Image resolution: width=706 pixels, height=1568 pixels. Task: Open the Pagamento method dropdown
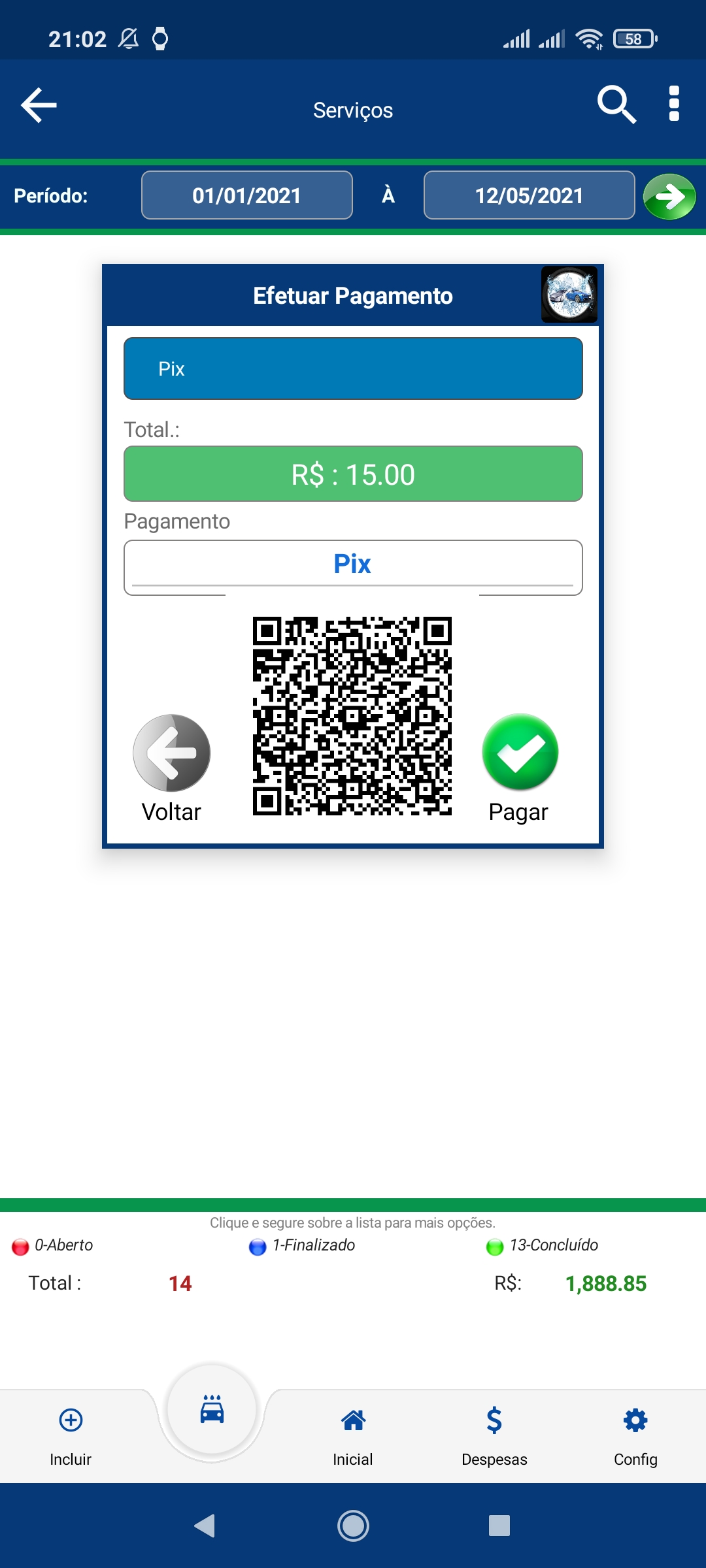[x=353, y=566]
